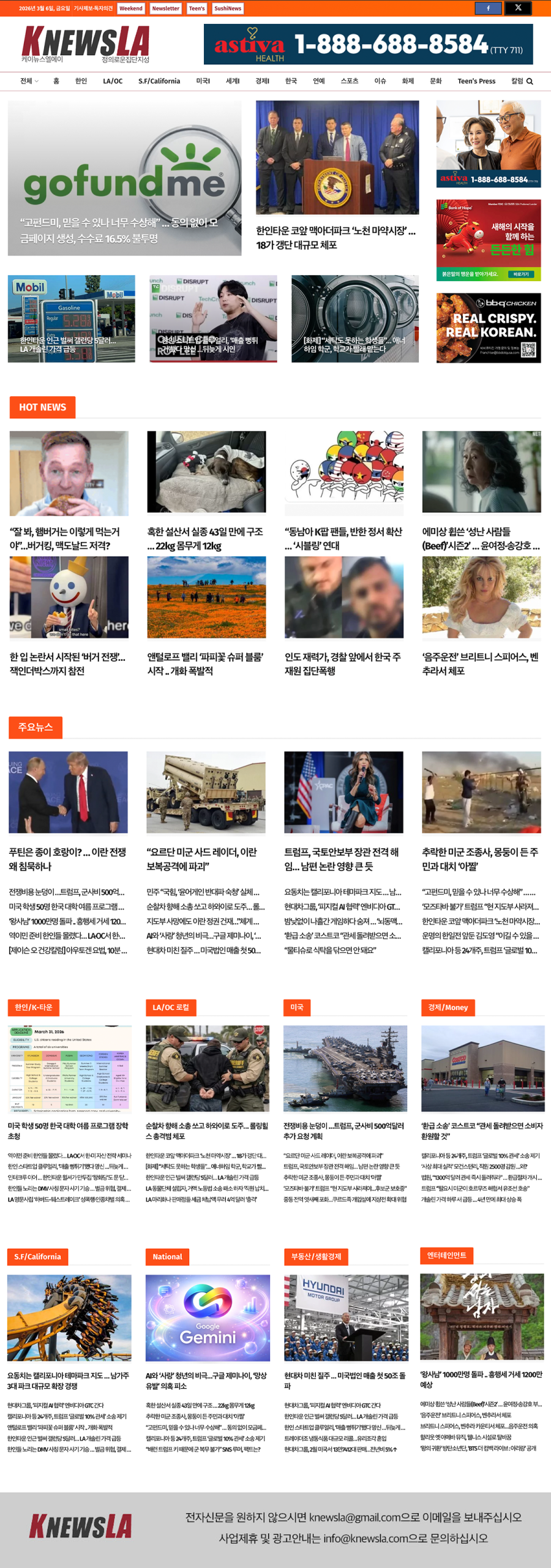Read the 푸틴은 종이 호랑이 article
This screenshot has height=1568, width=551.
coord(68,859)
